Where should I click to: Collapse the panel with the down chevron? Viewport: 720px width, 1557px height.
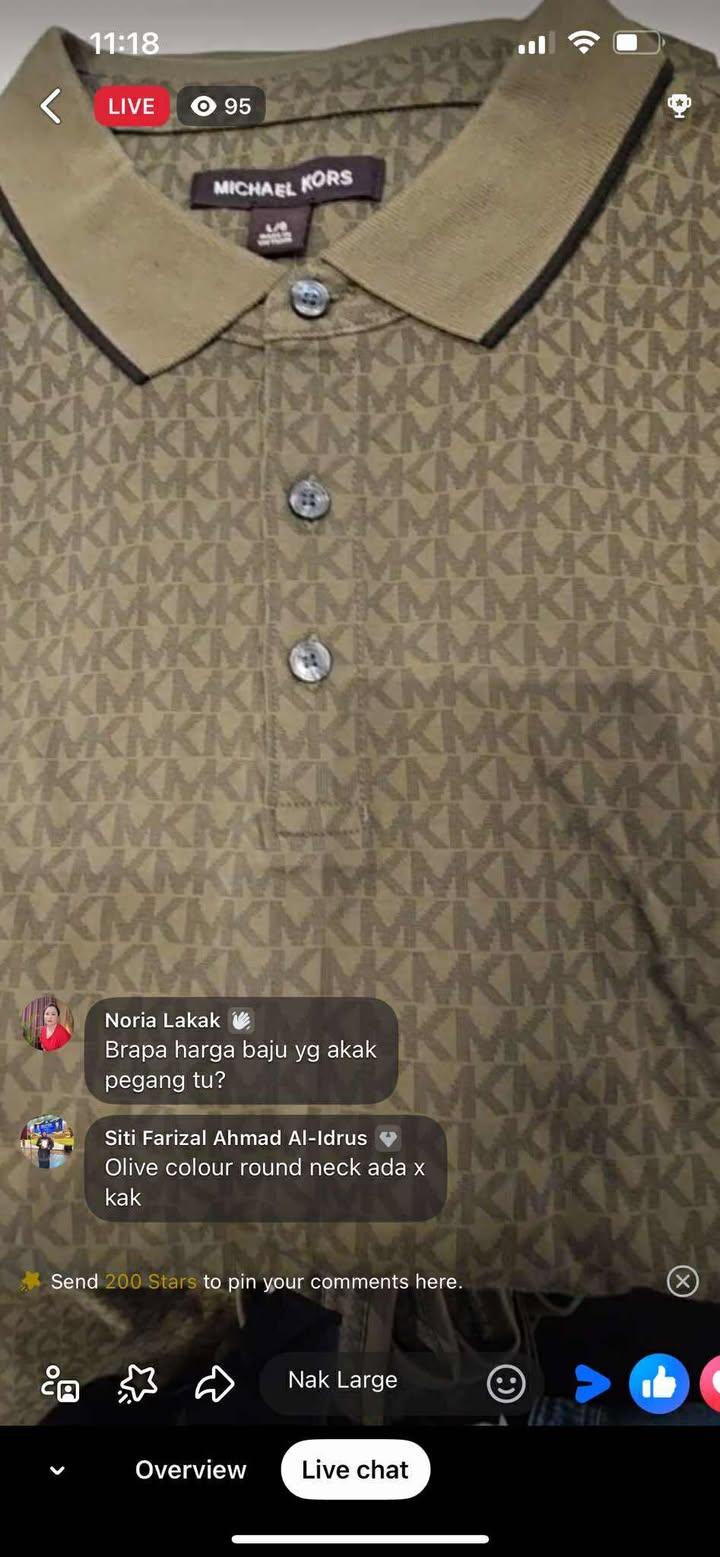coord(57,1470)
